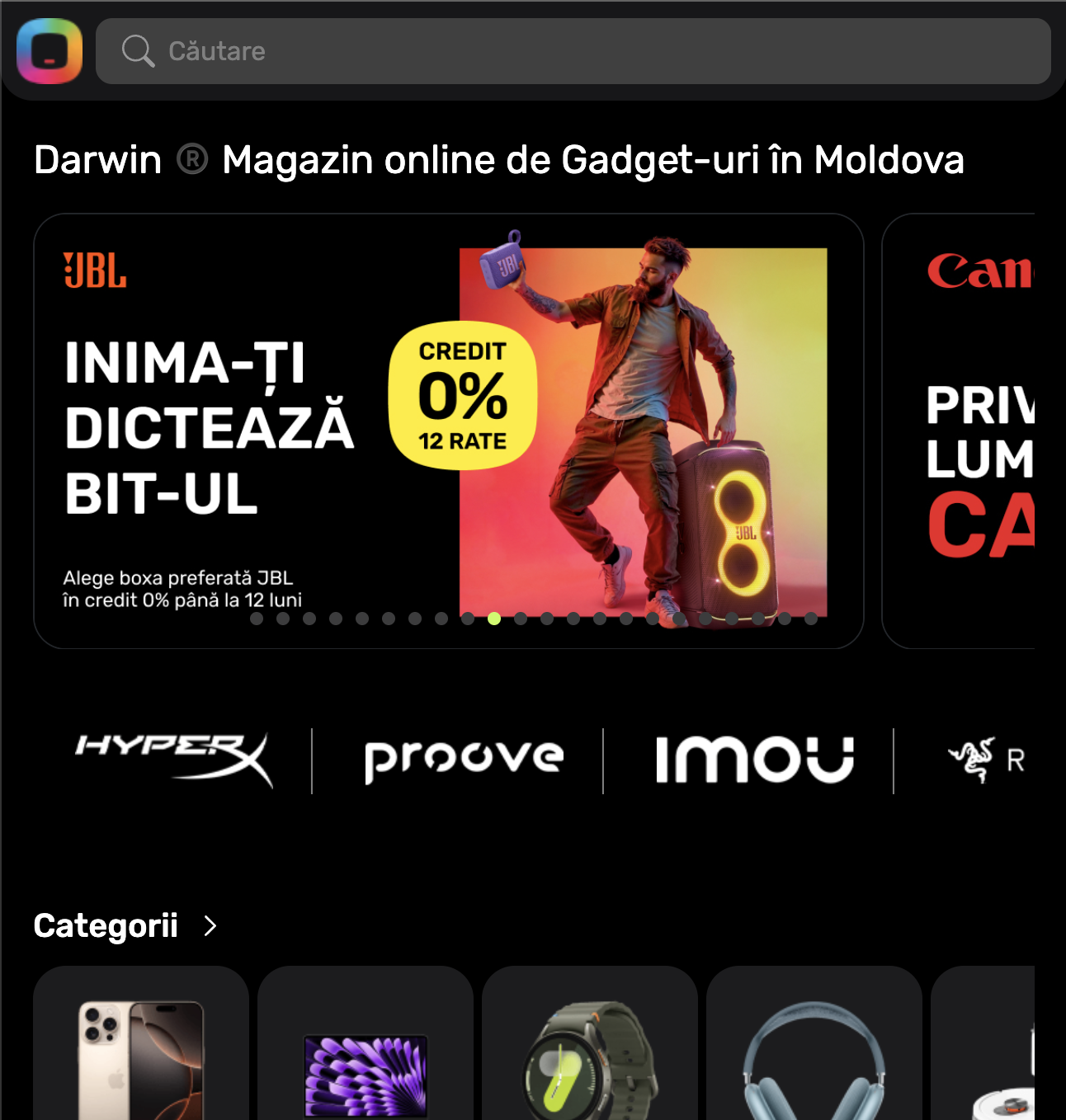Open the IMOU brand page
Viewport: 1066px width, 1120px height.
(x=754, y=760)
